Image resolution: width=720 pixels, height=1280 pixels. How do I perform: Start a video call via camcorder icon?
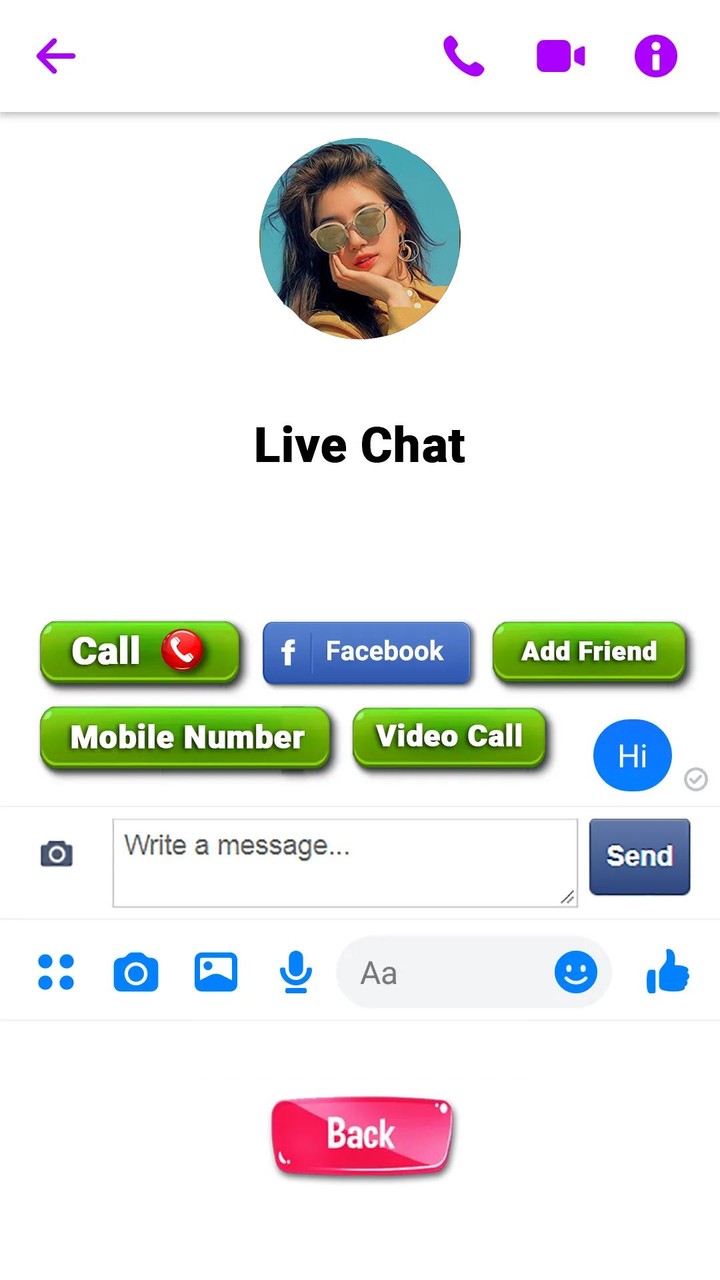(560, 56)
